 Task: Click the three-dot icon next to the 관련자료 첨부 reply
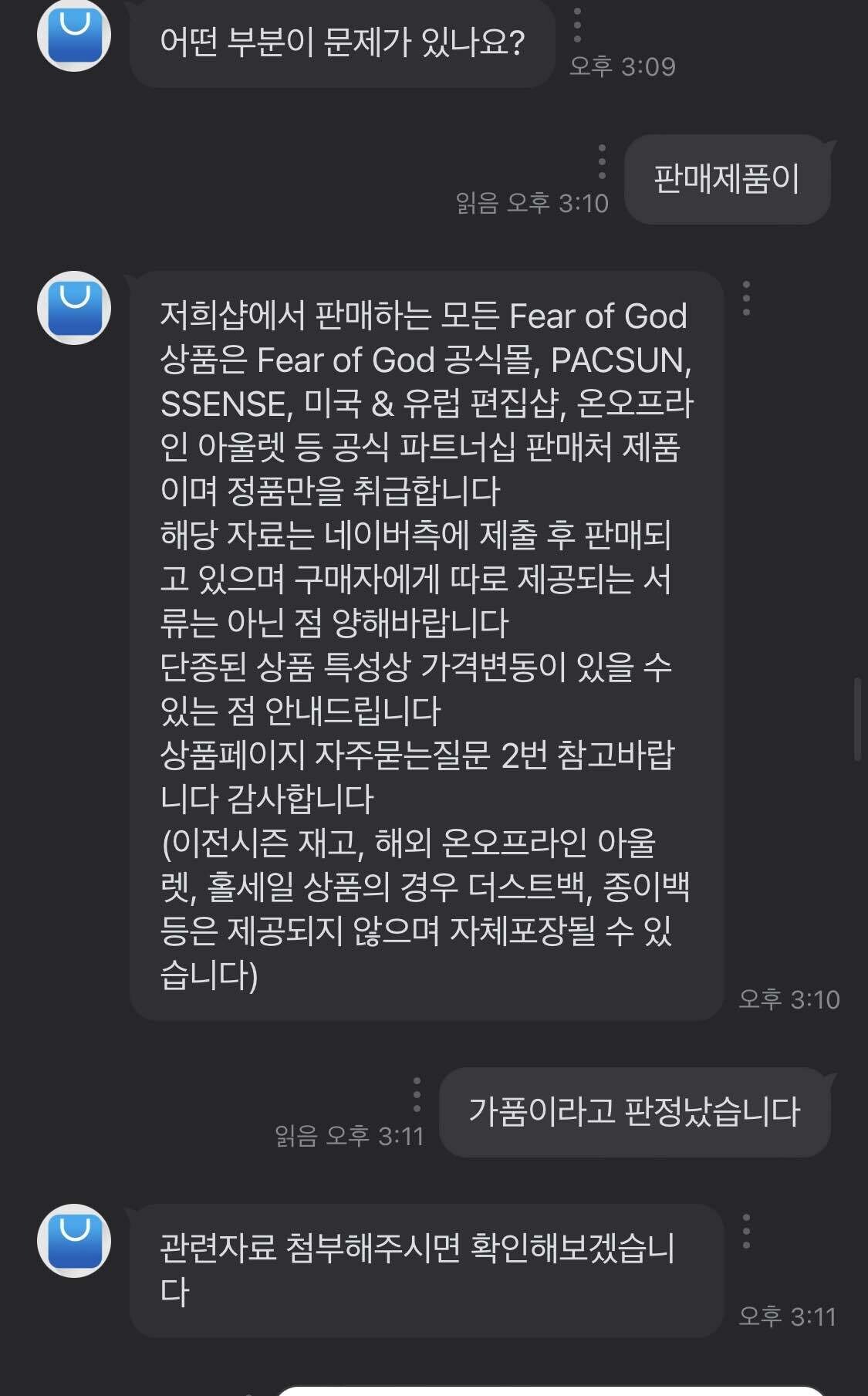coord(745,1232)
